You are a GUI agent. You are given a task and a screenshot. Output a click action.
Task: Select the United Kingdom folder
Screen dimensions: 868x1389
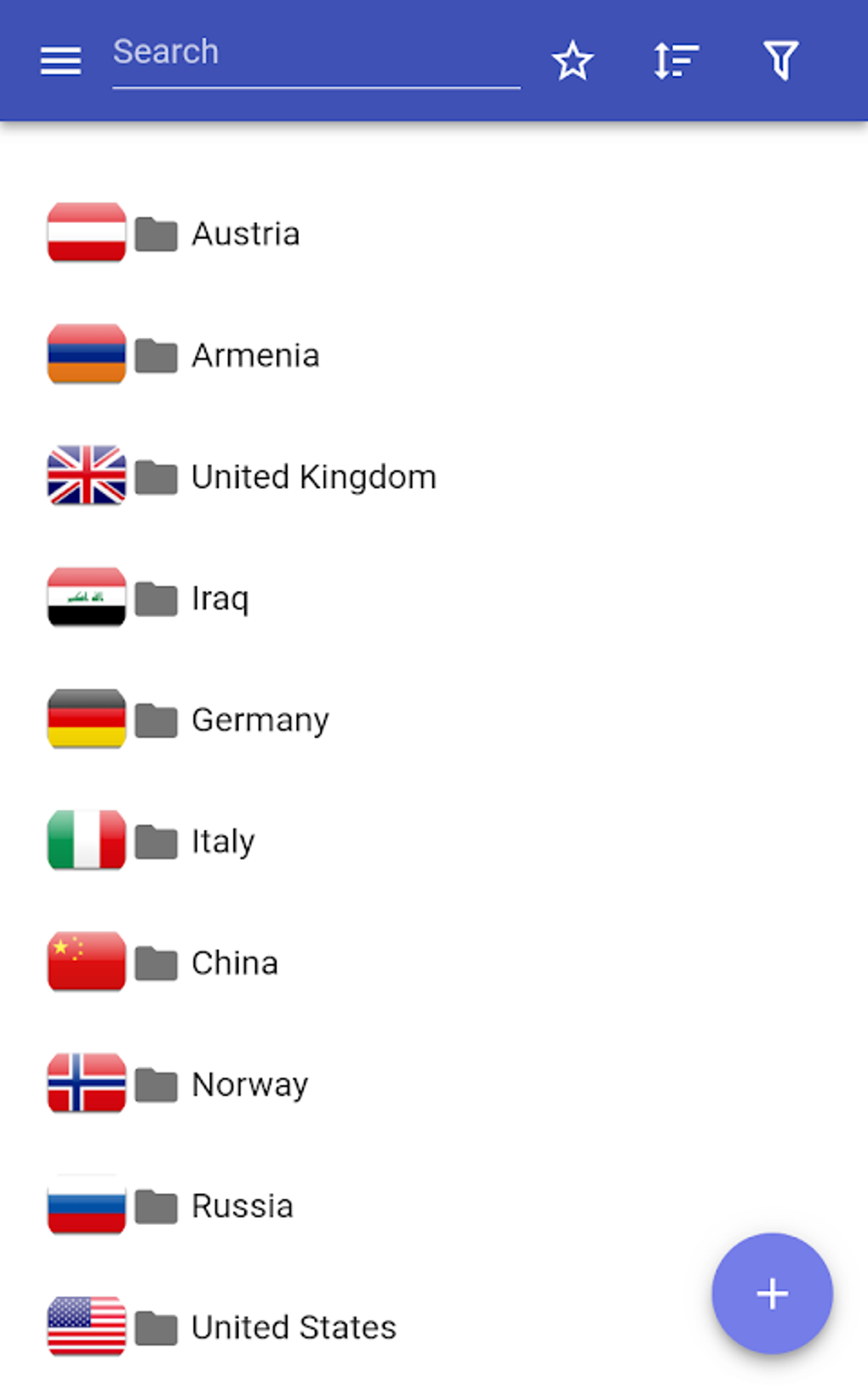click(312, 477)
